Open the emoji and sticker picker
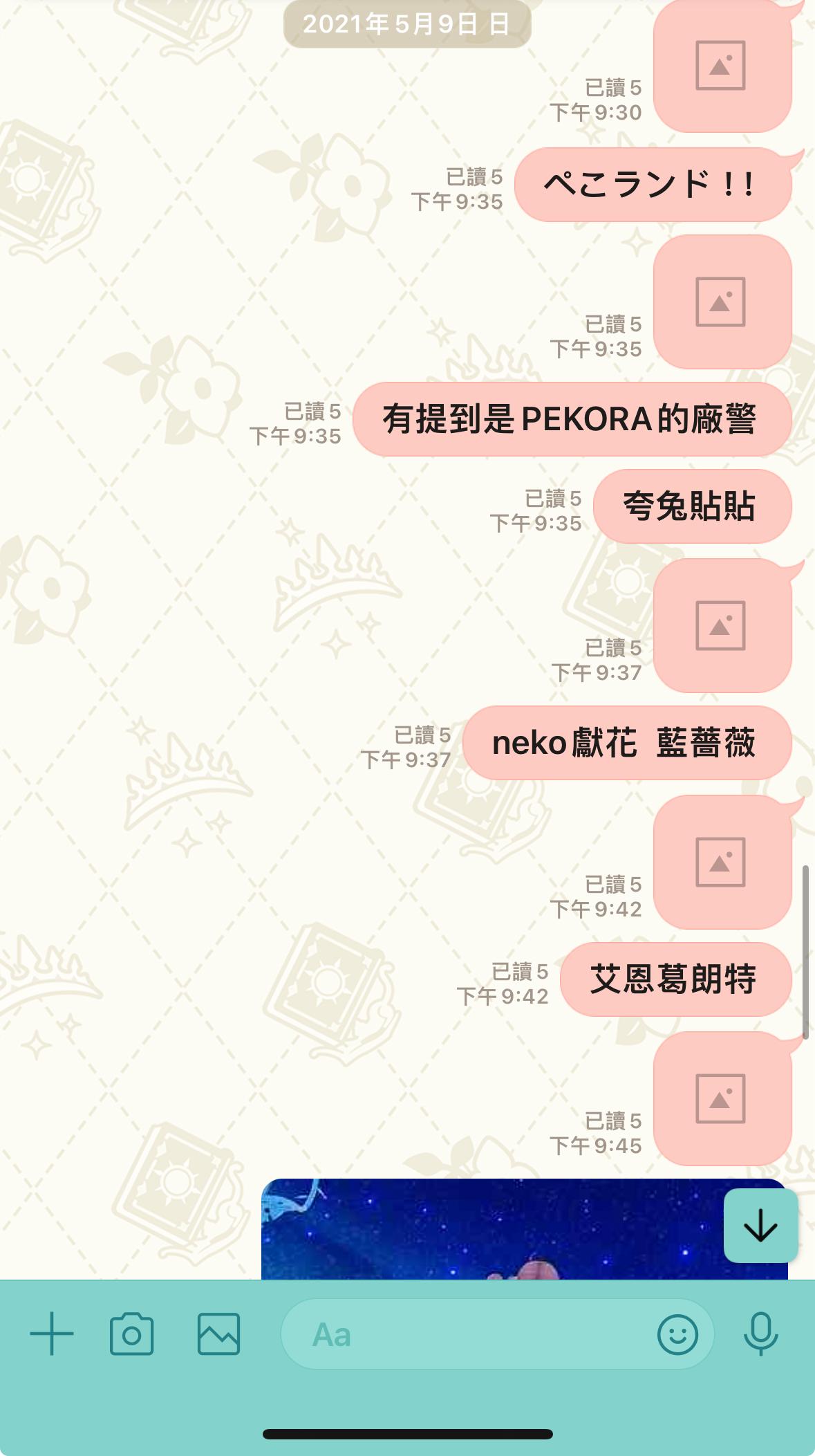 pos(677,1334)
